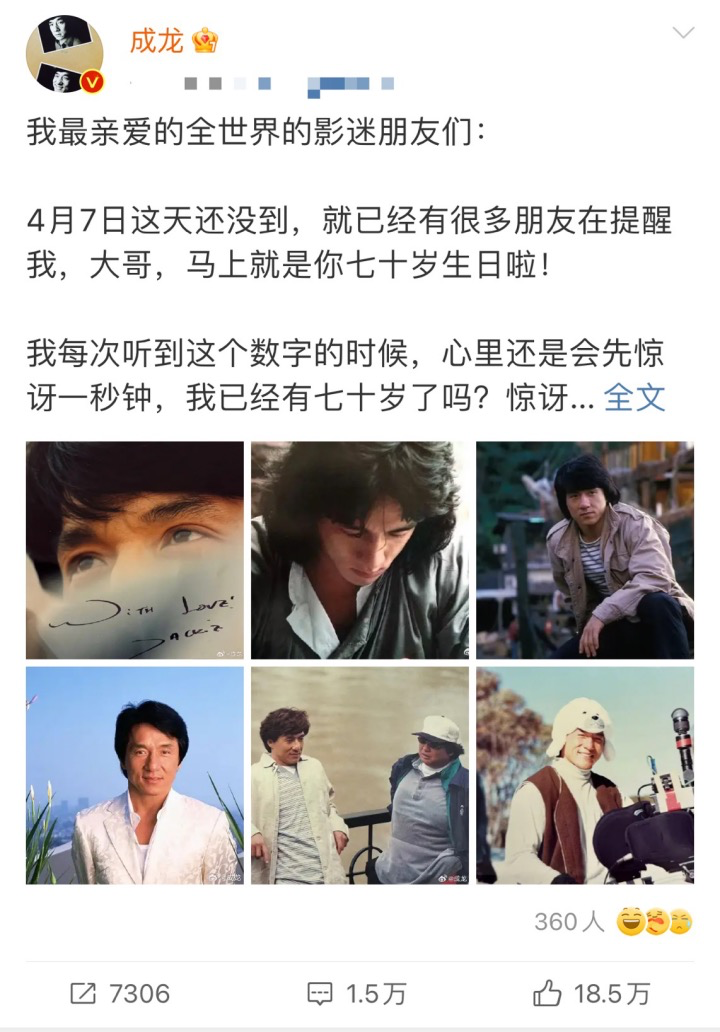This screenshot has height=1032, width=720.
Task: Open the photo of Jackie sitting outdoors
Action: point(585,549)
